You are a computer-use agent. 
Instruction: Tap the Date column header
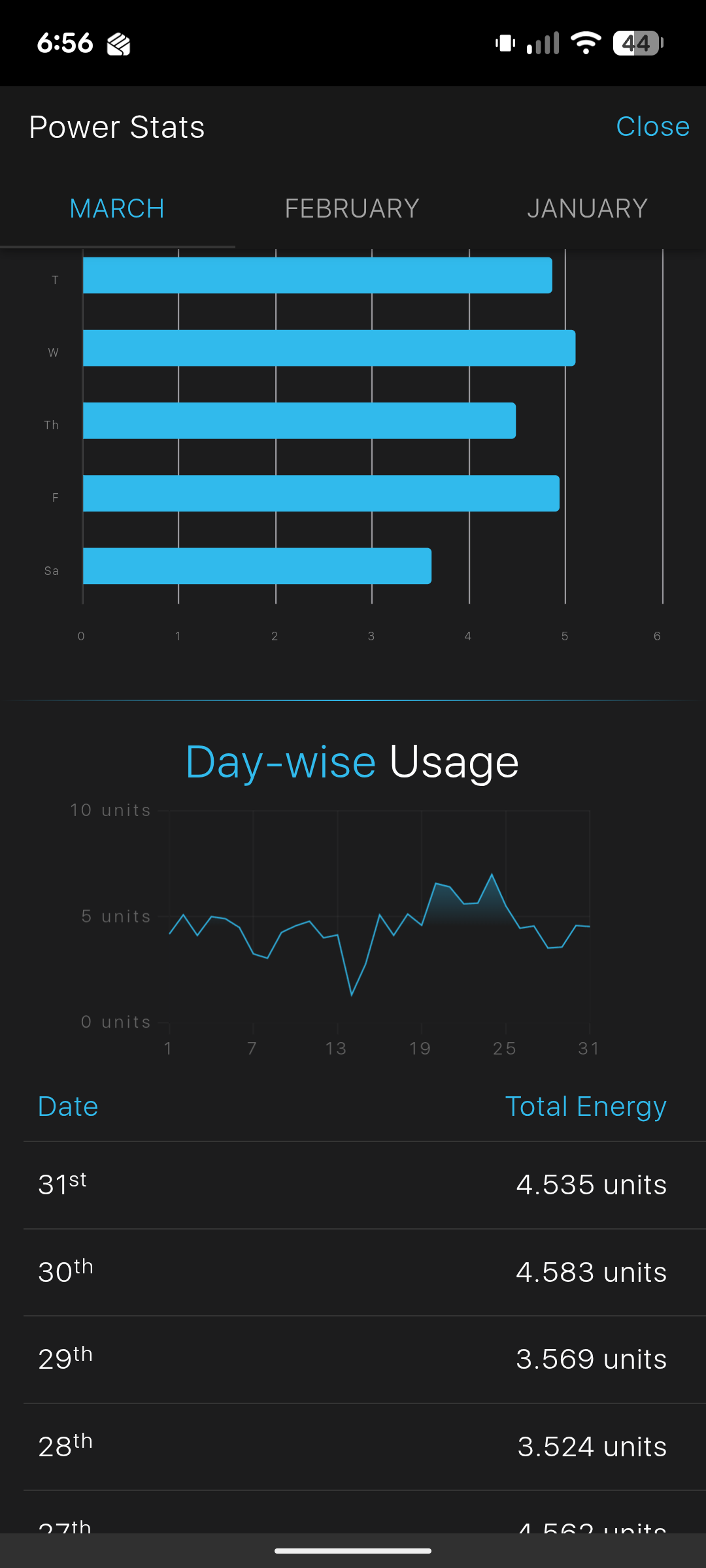pos(67,1106)
